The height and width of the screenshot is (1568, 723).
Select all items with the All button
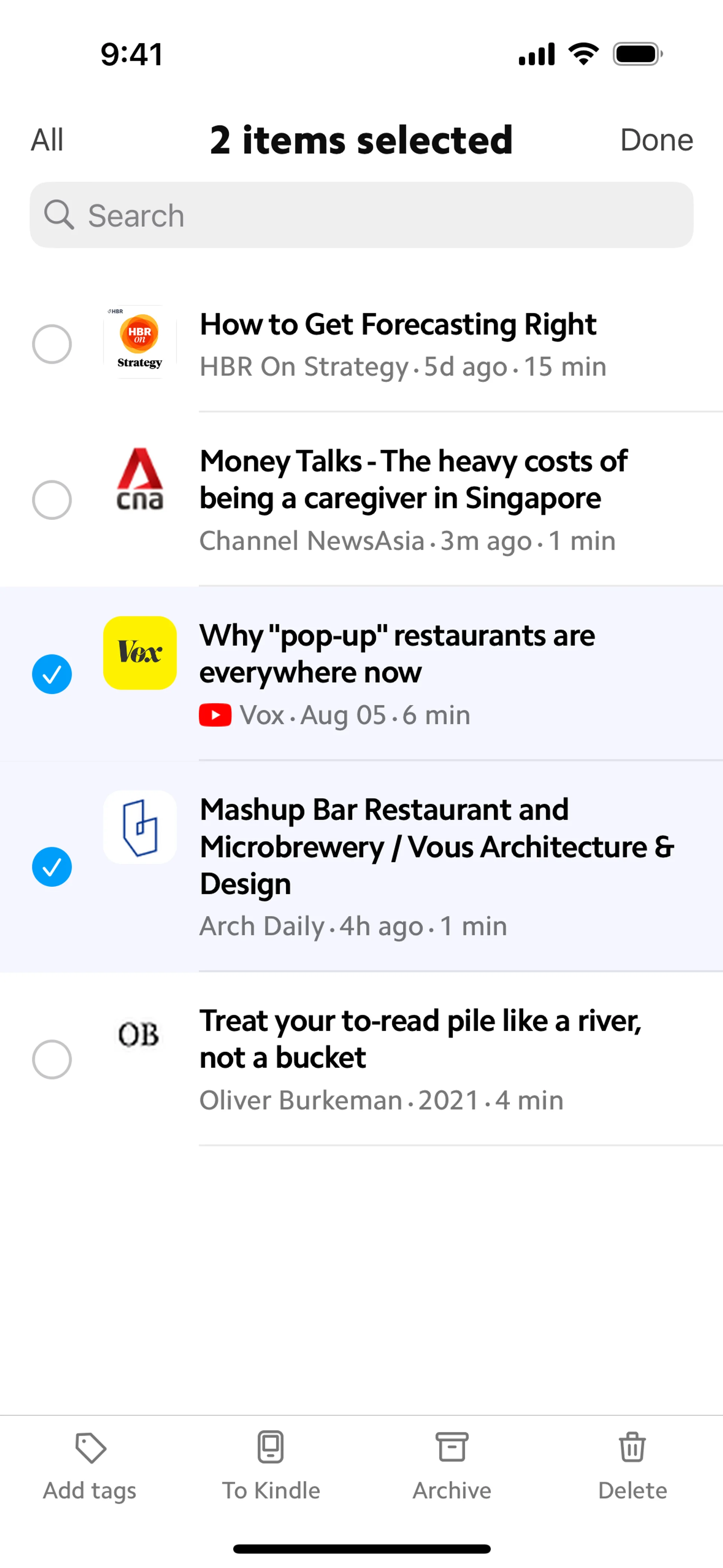(47, 140)
